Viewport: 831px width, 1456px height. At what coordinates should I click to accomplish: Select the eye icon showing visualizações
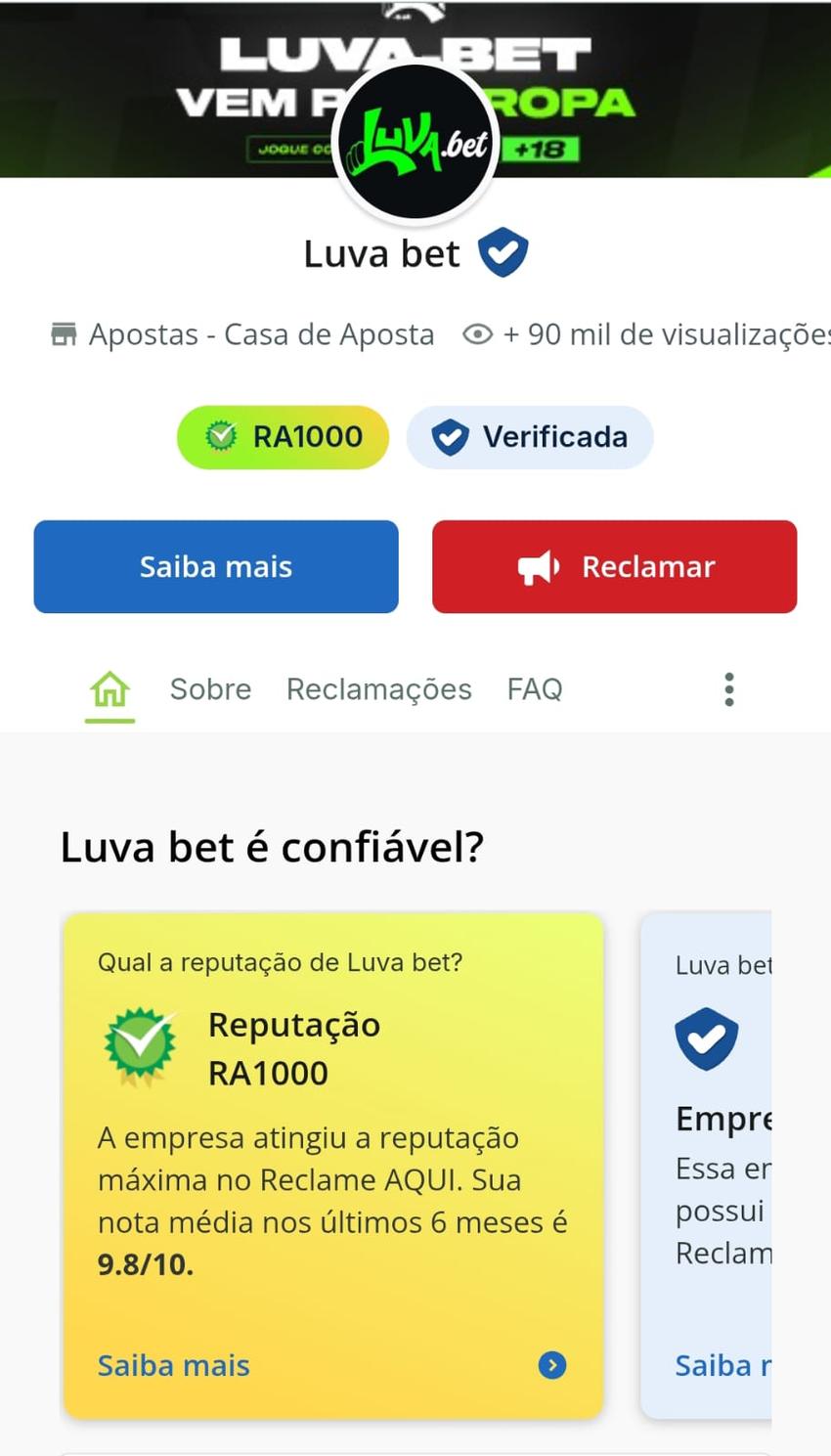click(x=476, y=334)
